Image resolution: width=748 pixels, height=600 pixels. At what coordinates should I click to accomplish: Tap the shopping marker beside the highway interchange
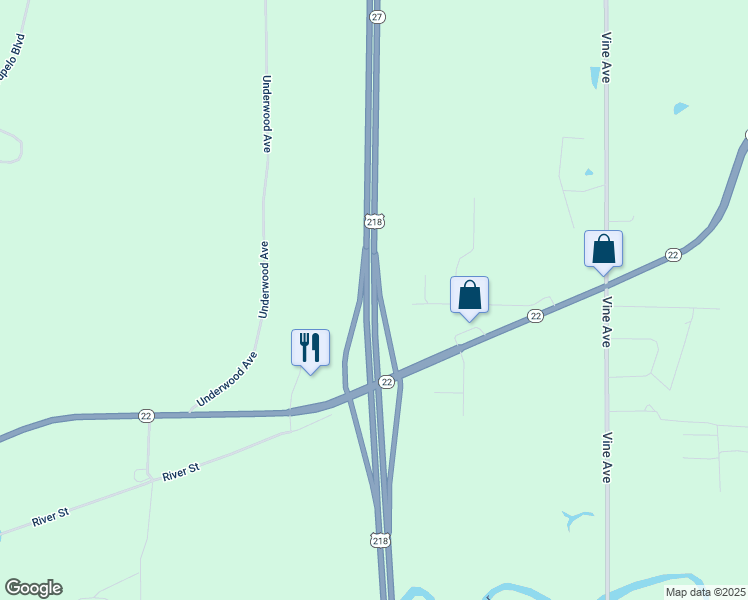(x=469, y=295)
